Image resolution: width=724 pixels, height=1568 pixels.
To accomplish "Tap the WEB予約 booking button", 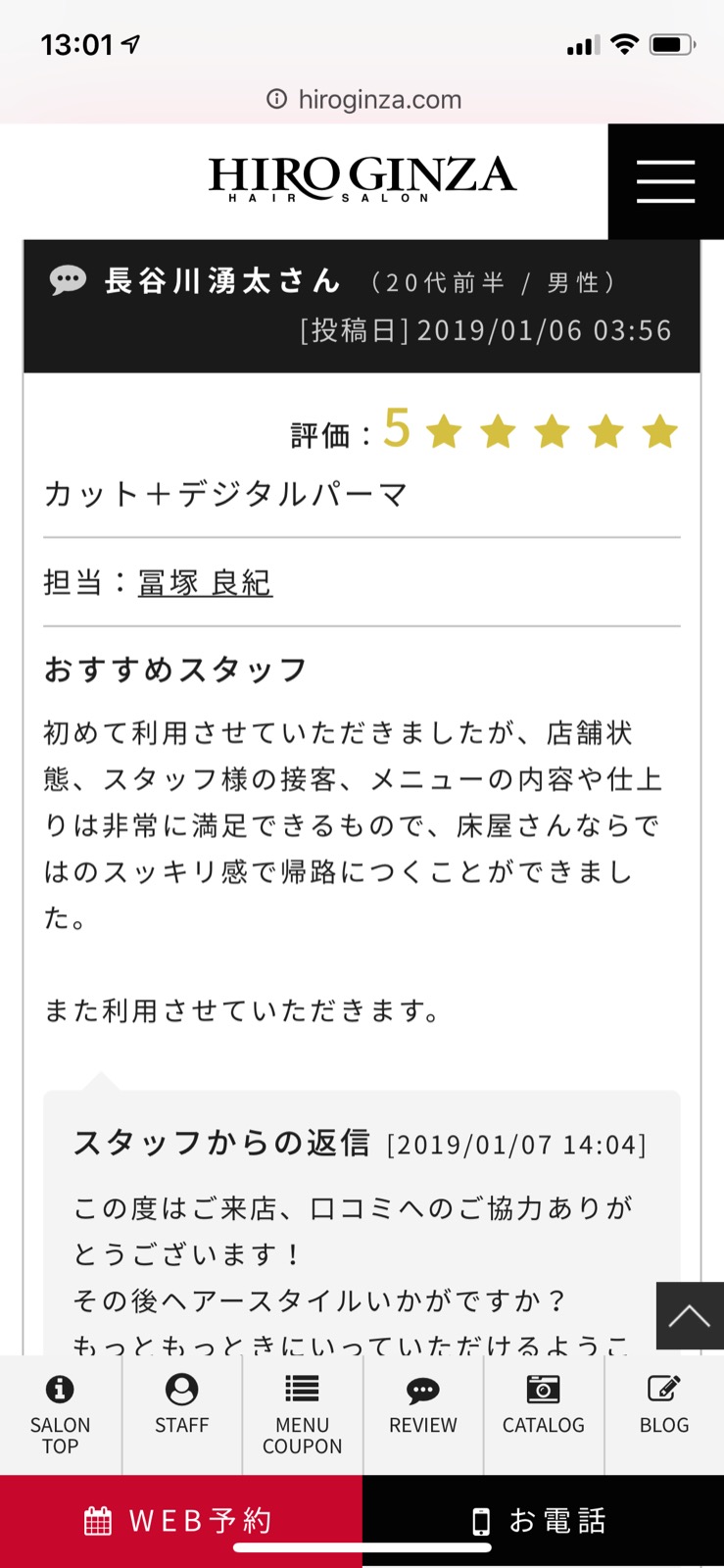I will (x=180, y=1520).
